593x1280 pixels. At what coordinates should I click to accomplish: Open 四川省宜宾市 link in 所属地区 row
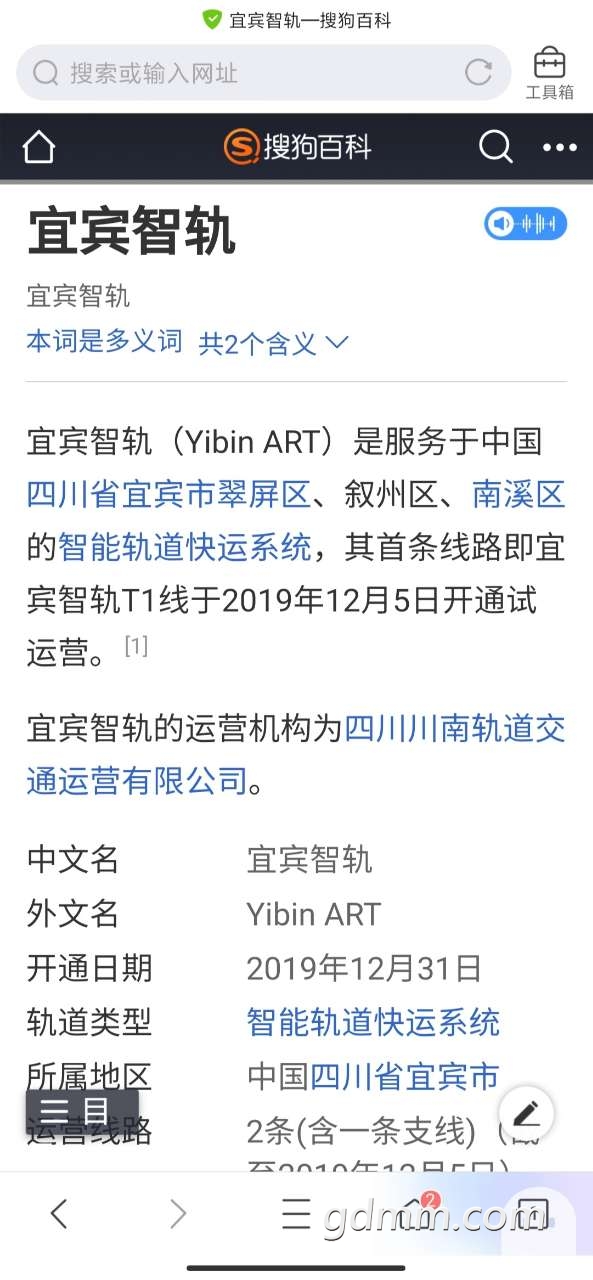[x=404, y=1076]
